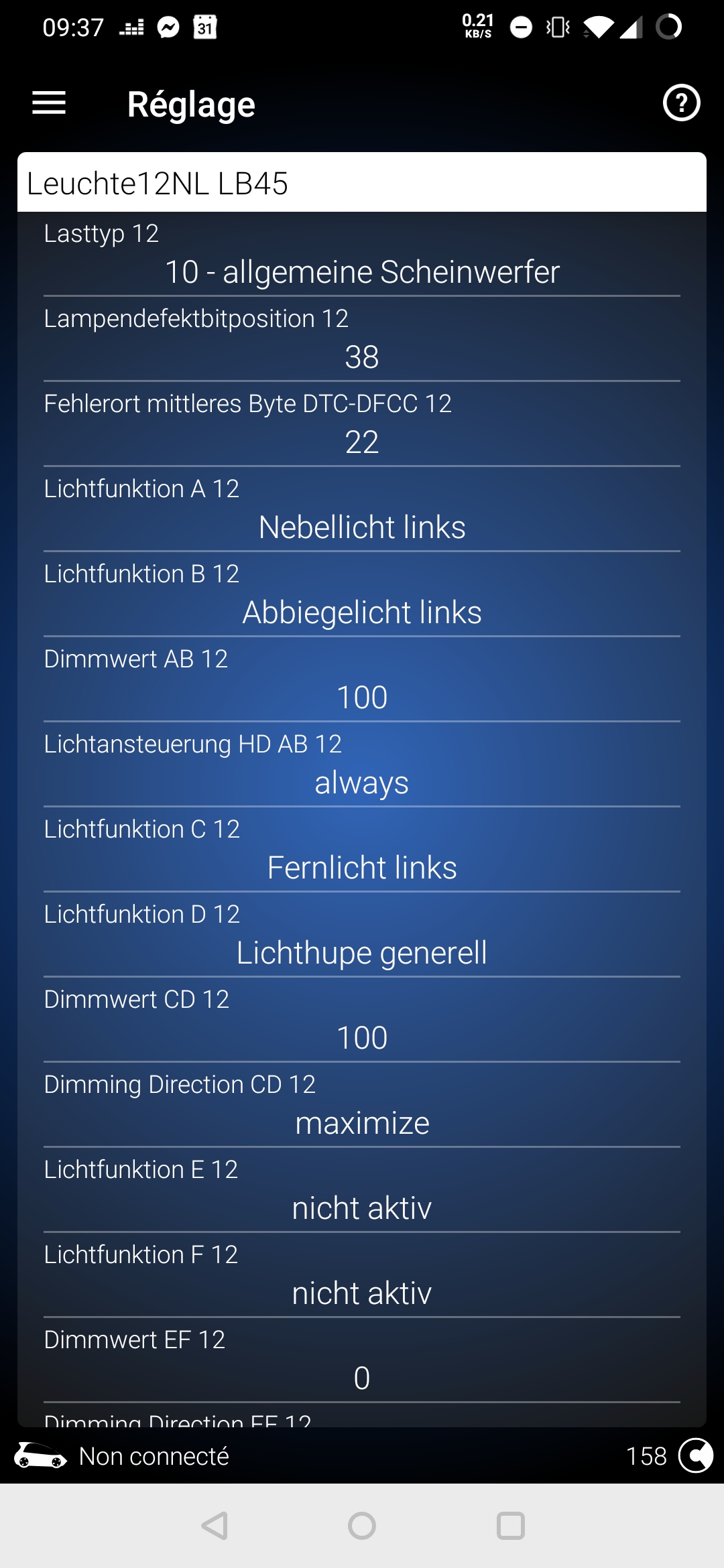Image resolution: width=724 pixels, height=1568 pixels.
Task: Tap the car connection status icon
Action: [41, 1455]
